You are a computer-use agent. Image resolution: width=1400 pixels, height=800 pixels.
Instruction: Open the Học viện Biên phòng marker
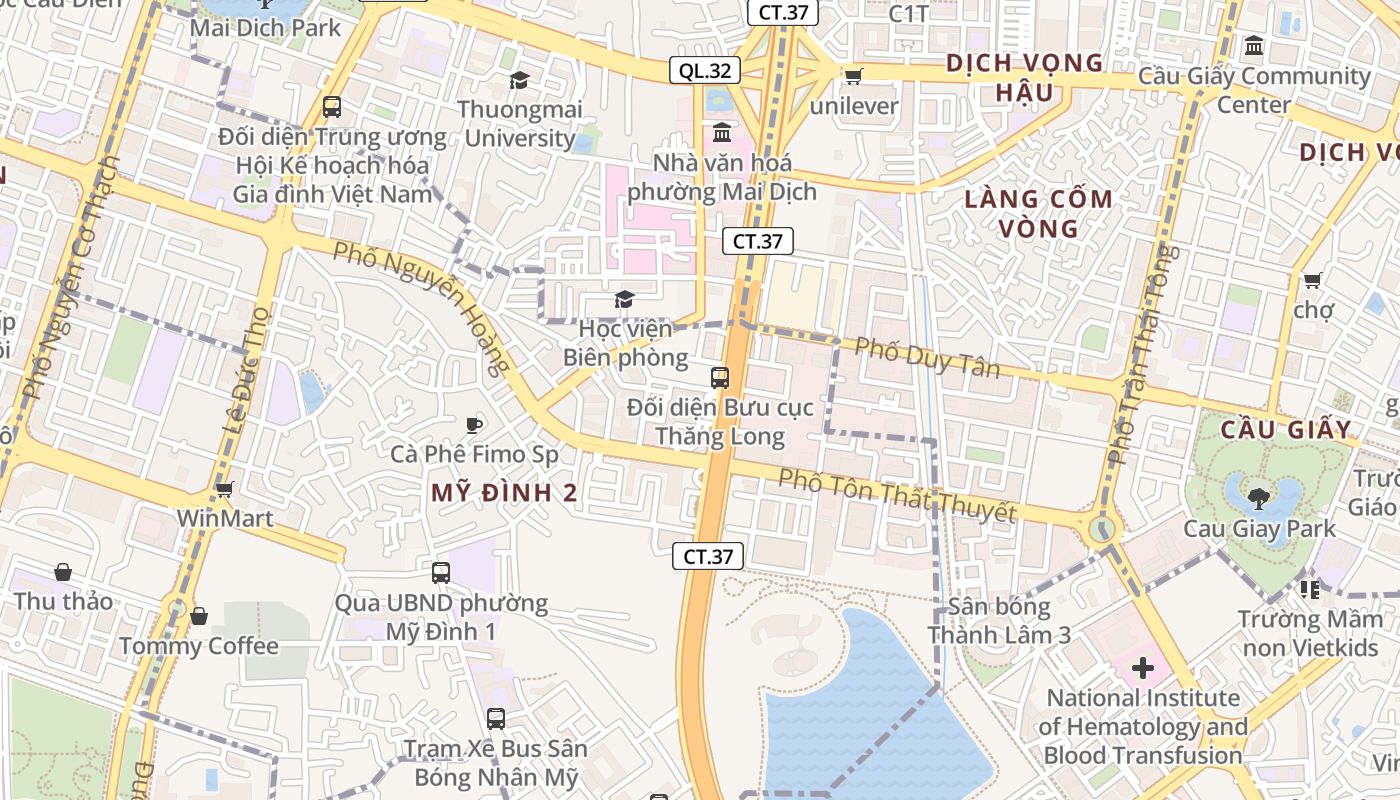point(625,299)
